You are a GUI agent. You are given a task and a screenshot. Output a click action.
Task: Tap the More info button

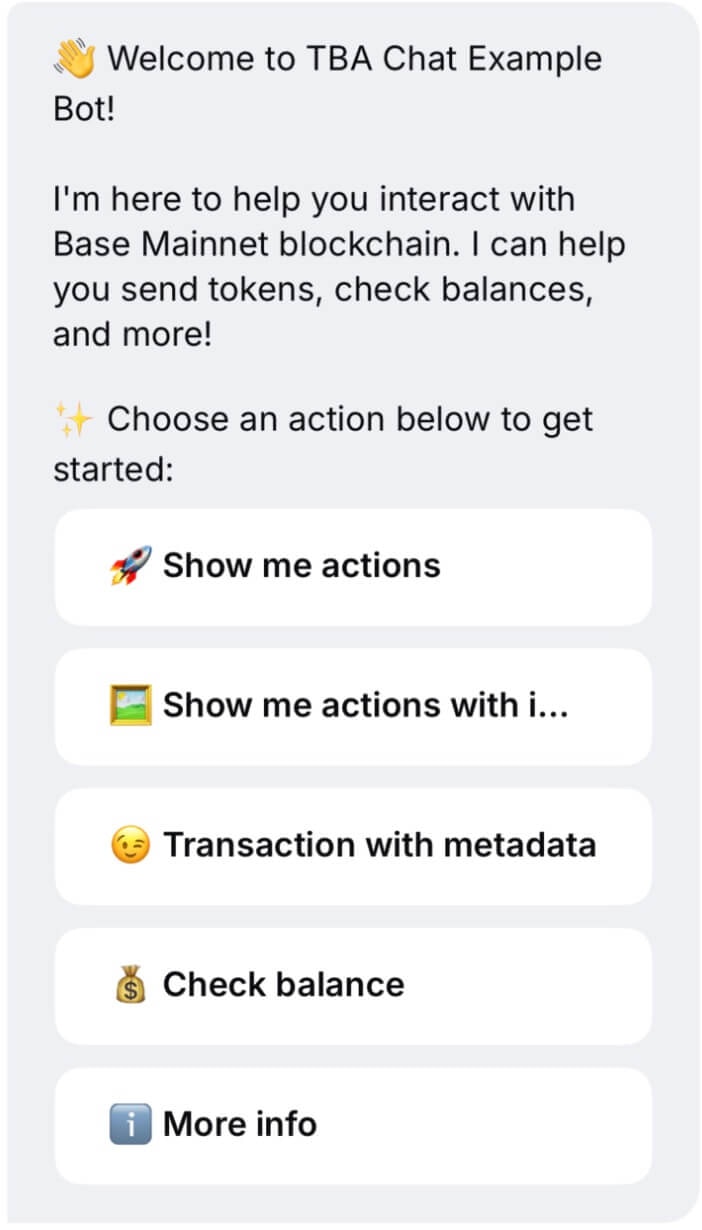[352, 1125]
